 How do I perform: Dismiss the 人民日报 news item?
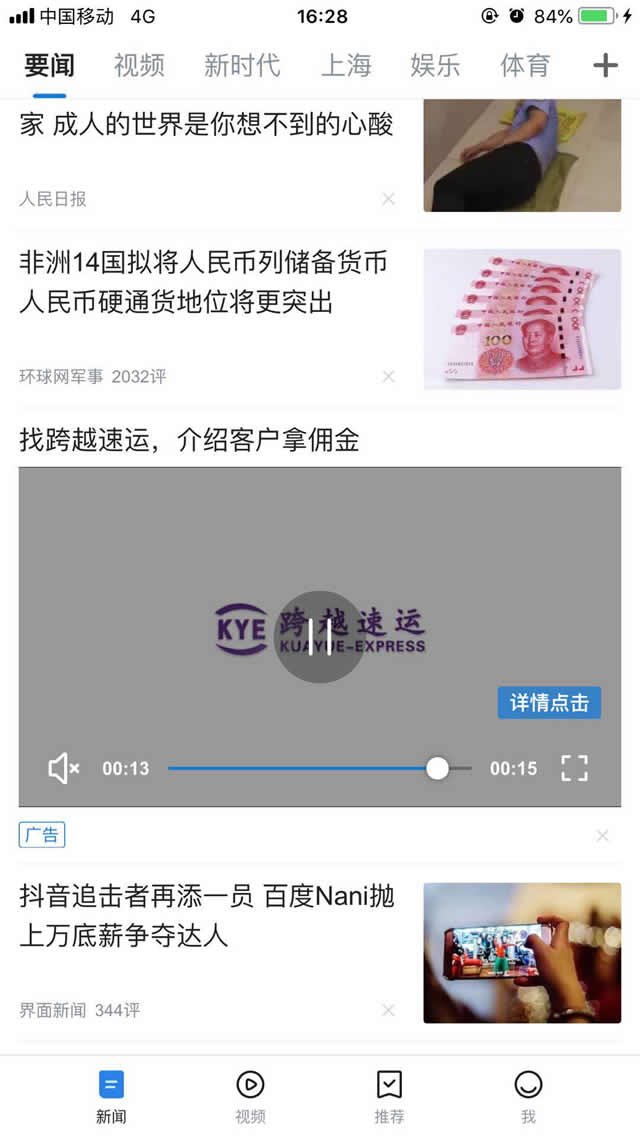click(389, 199)
